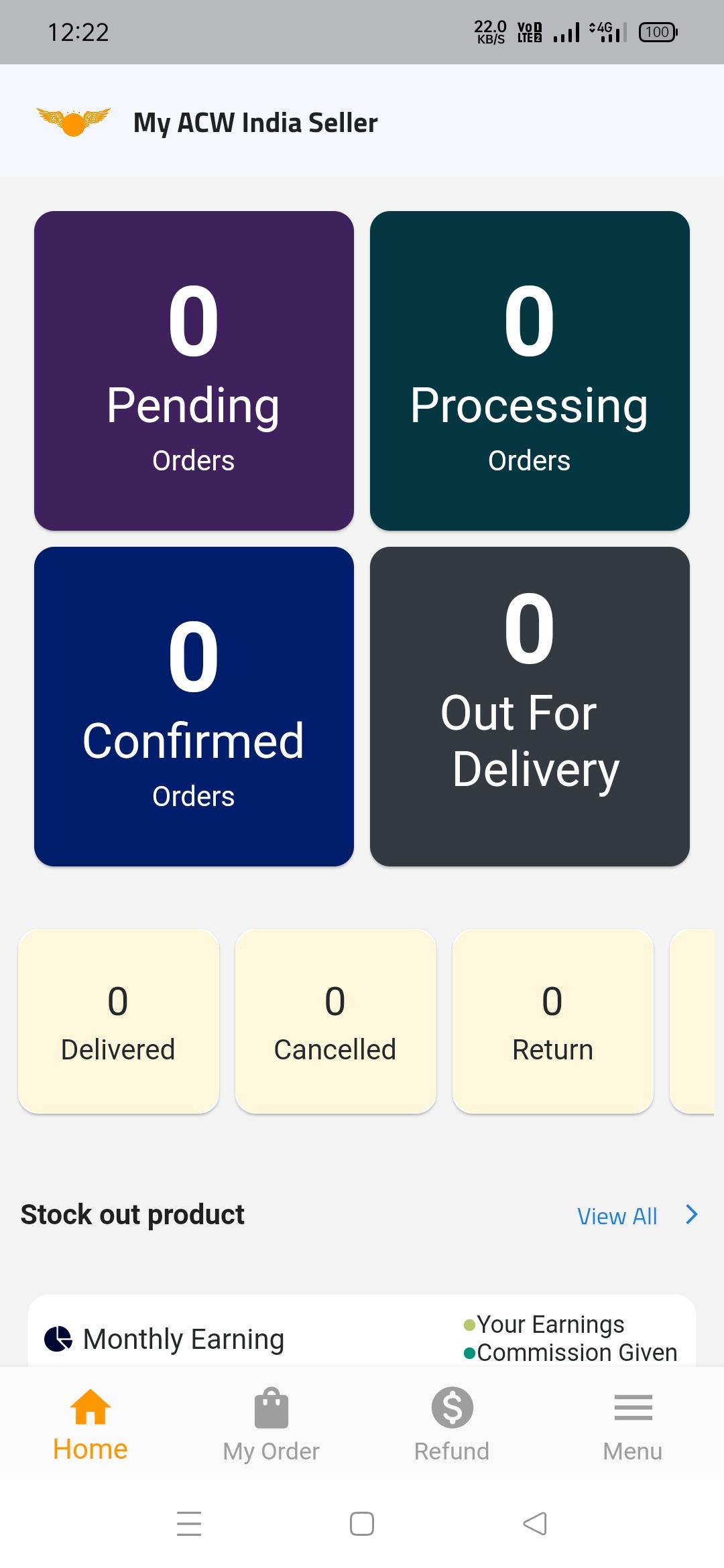Open the Refund tab
Image resolution: width=724 pixels, height=1568 pixels.
click(x=452, y=1425)
